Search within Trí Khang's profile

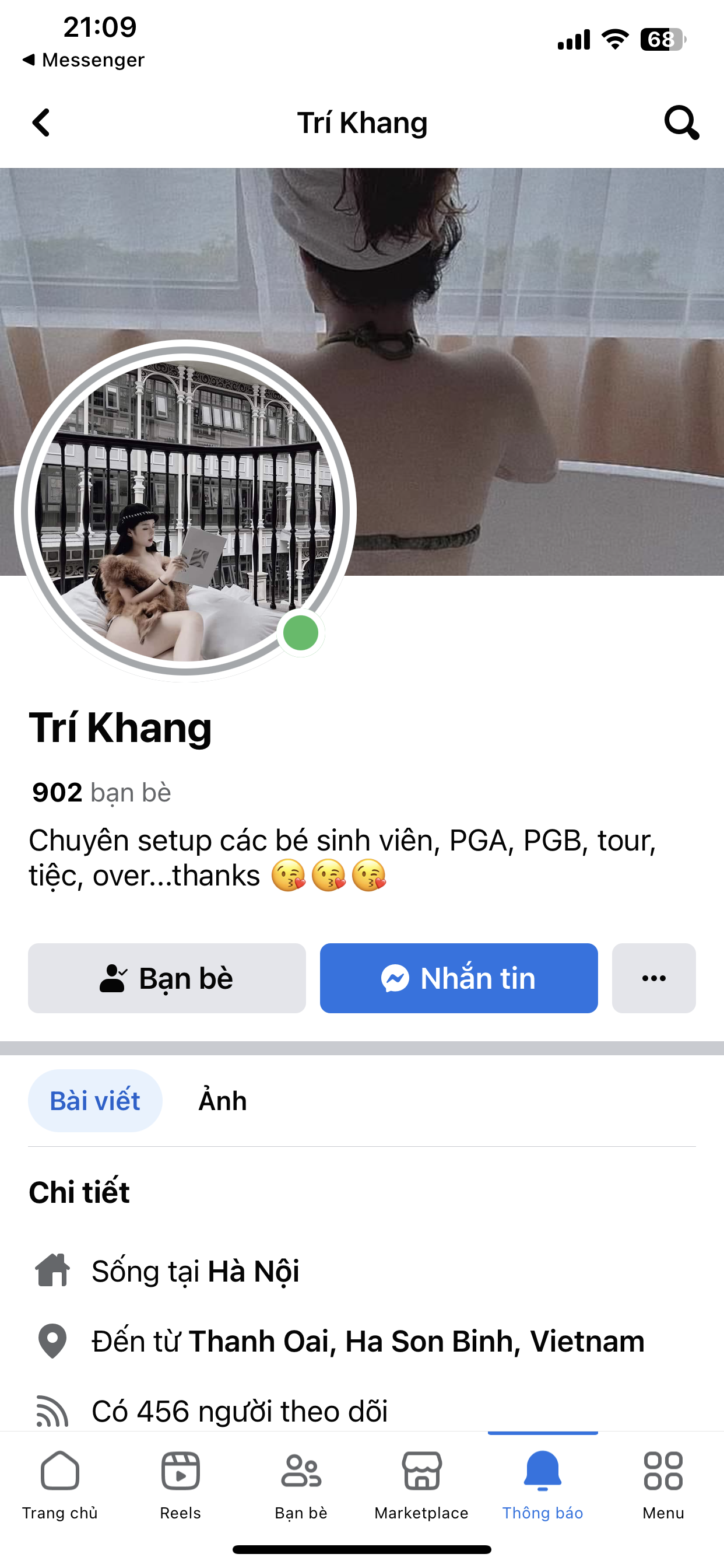[x=681, y=123]
